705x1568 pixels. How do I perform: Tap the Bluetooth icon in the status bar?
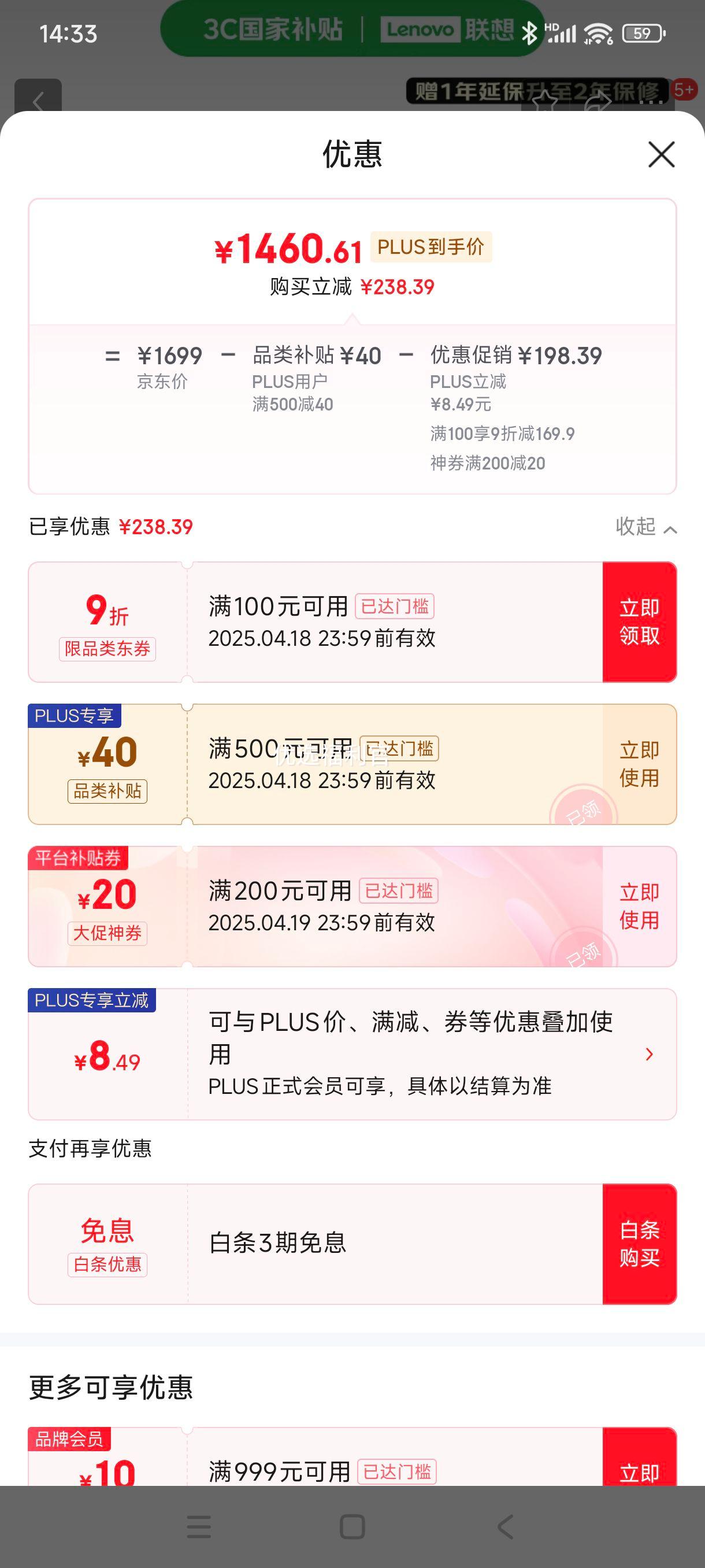(532, 35)
